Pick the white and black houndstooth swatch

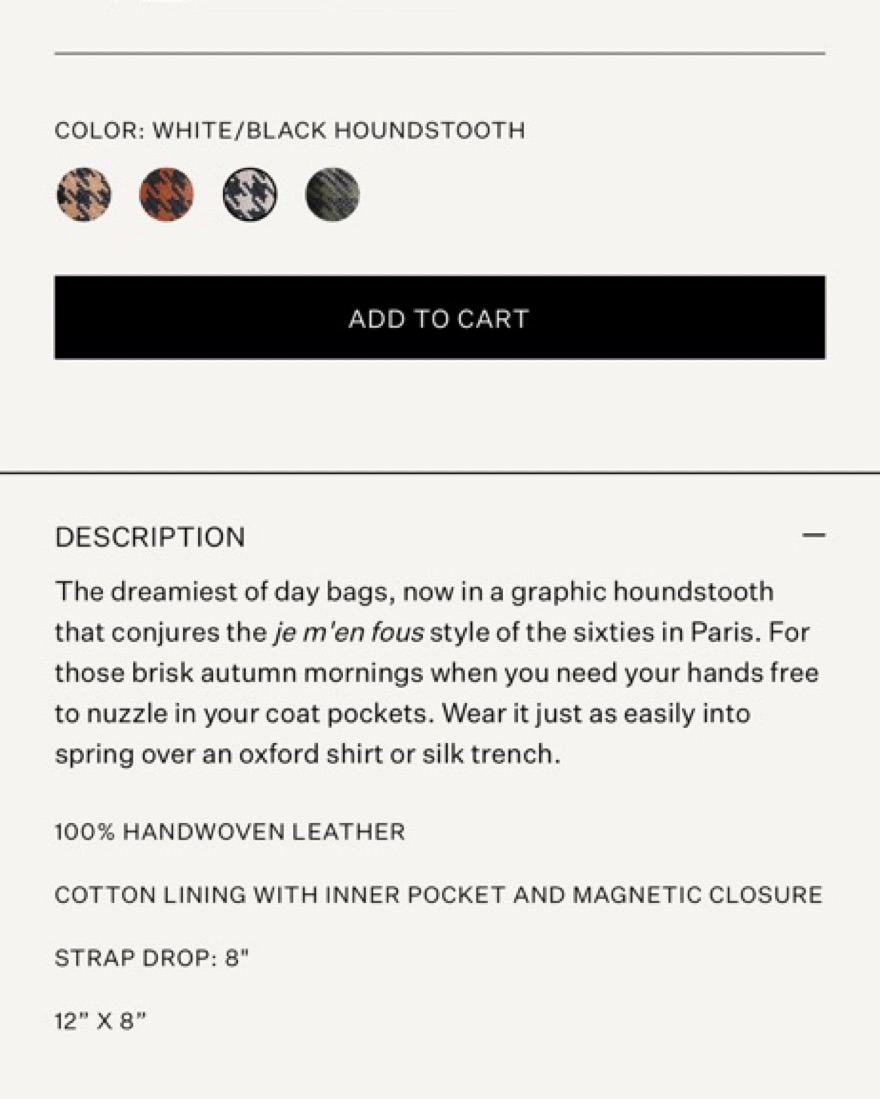[x=249, y=195]
